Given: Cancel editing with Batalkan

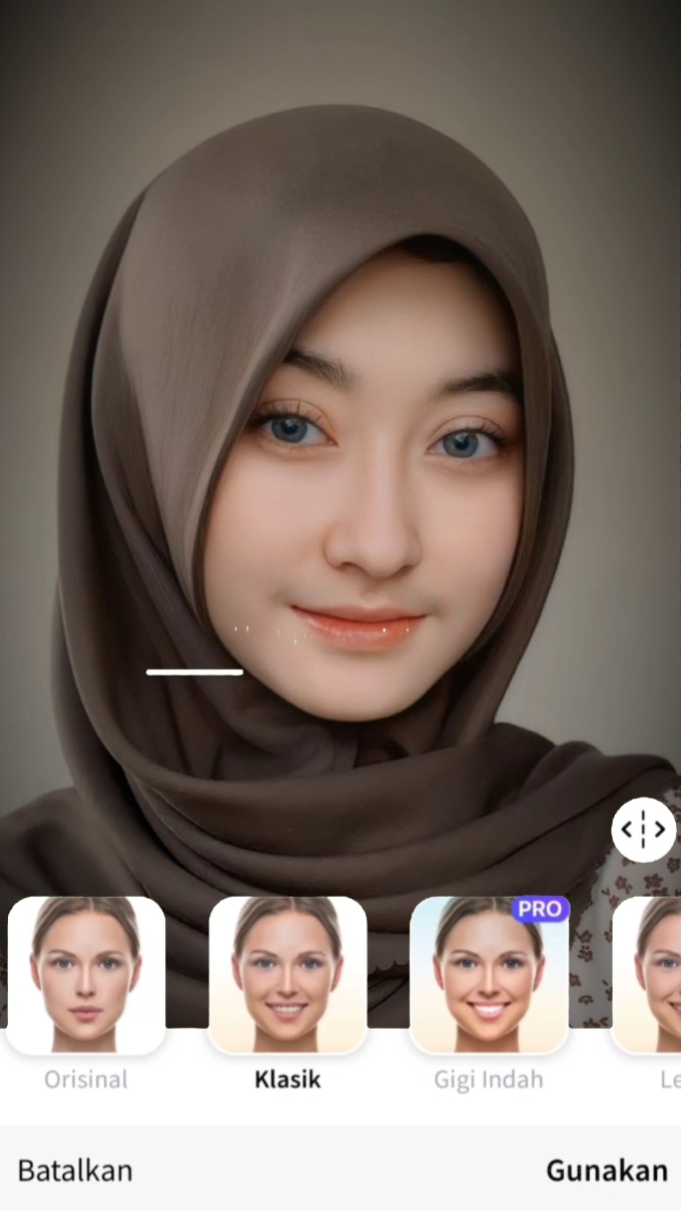Looking at the screenshot, I should click(x=75, y=1170).
